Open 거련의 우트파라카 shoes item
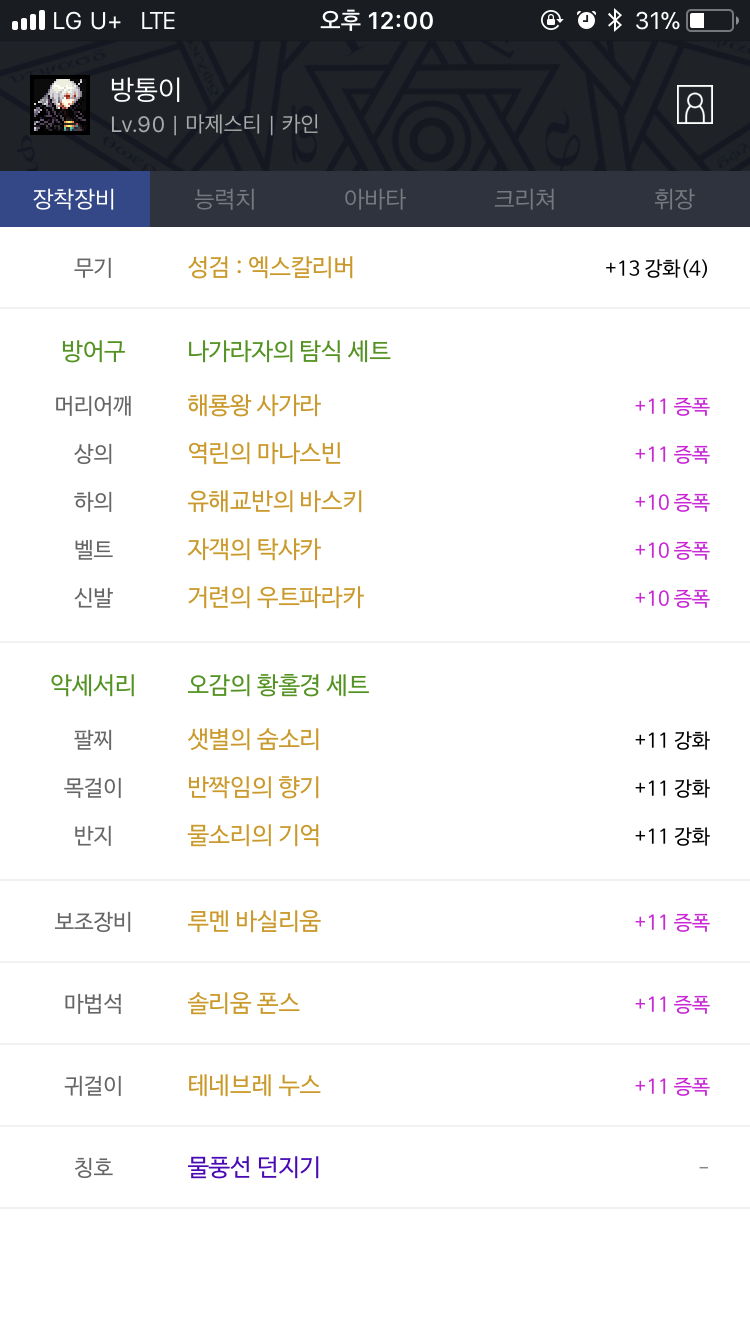Image resolution: width=750 pixels, height=1334 pixels. [275, 597]
